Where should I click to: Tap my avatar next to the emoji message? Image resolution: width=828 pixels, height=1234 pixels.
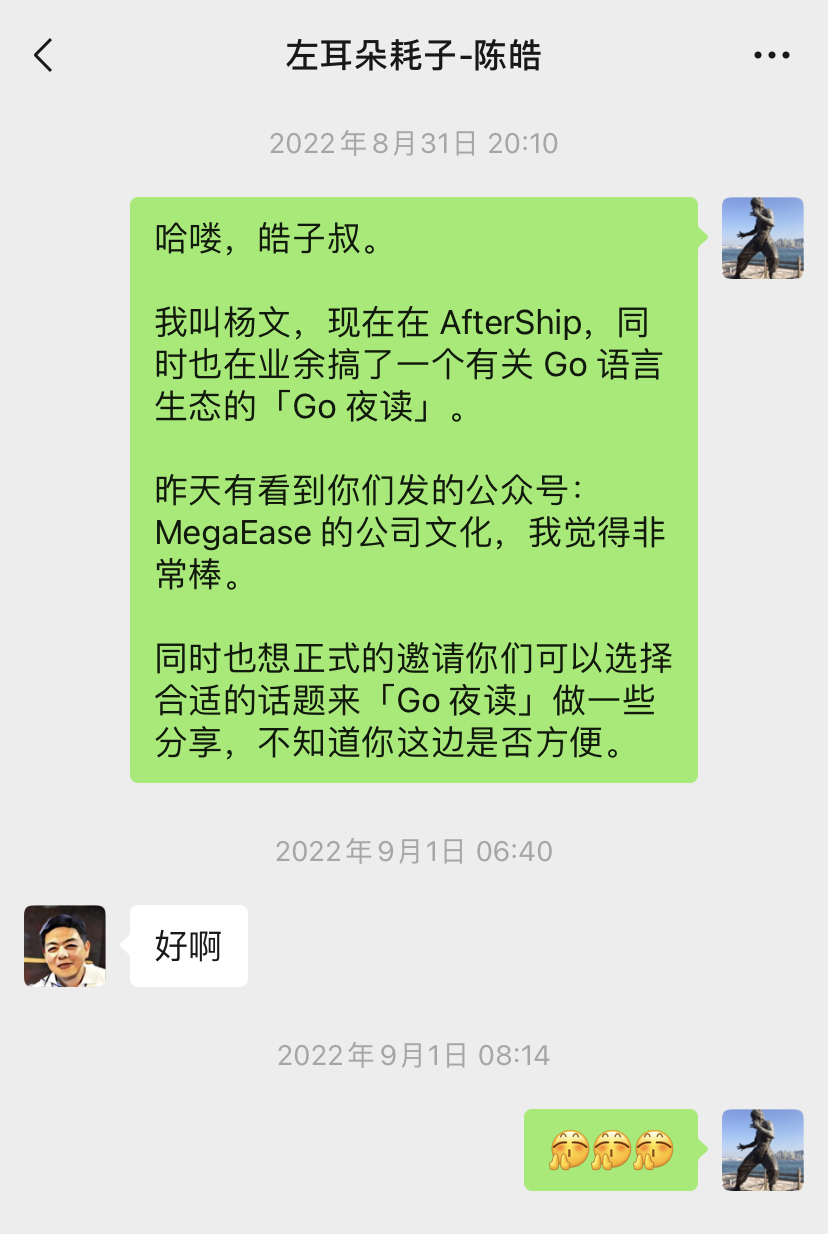click(x=763, y=1150)
